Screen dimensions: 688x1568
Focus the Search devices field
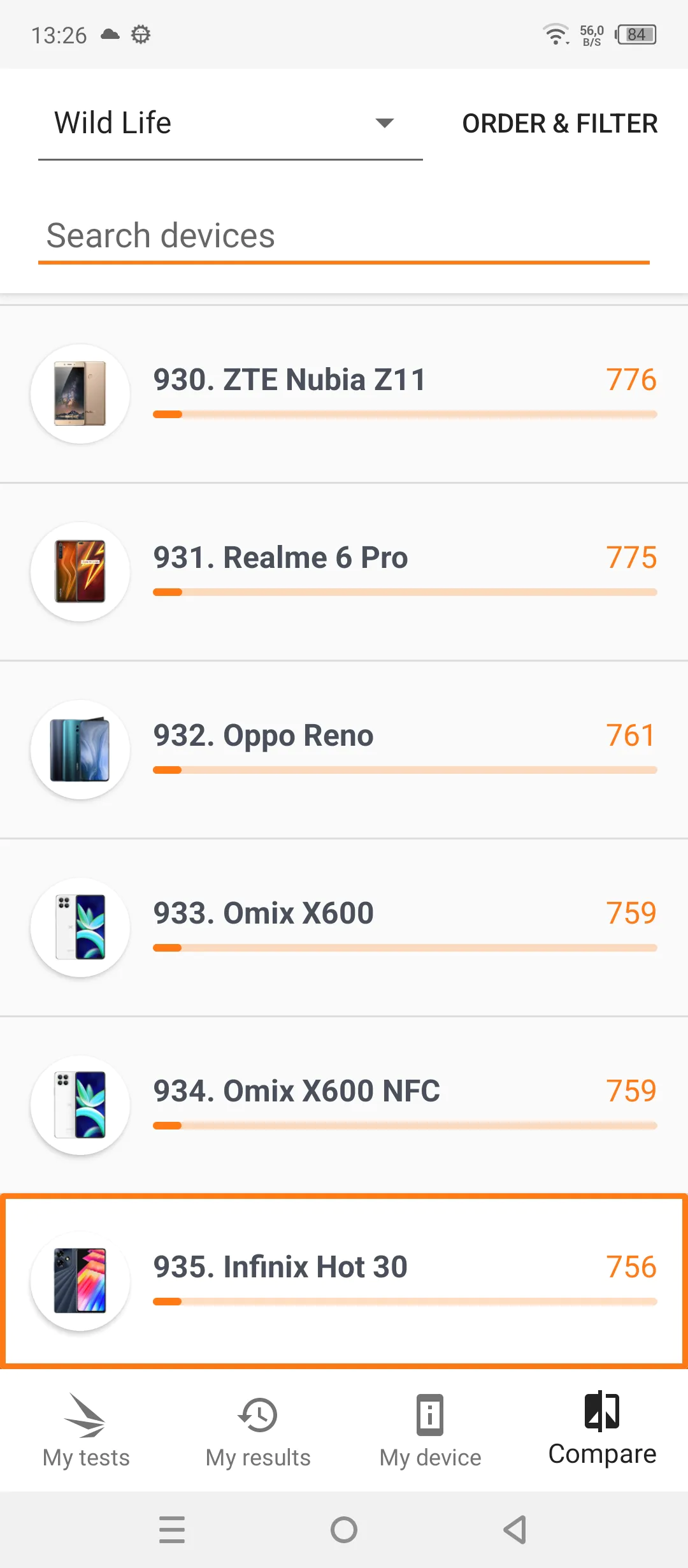[x=344, y=236]
